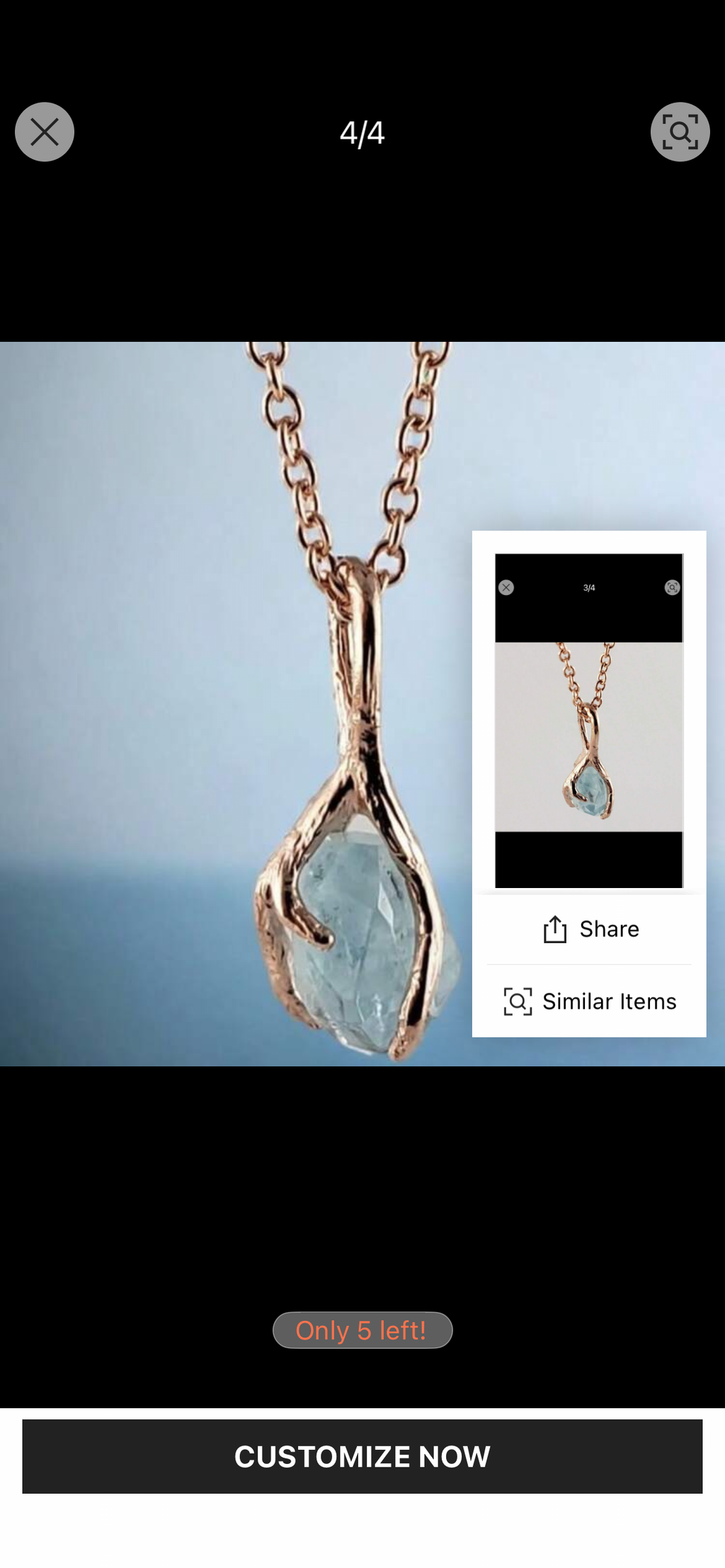
Task: Open the screenshot preview thumbnail
Action: coord(588,720)
